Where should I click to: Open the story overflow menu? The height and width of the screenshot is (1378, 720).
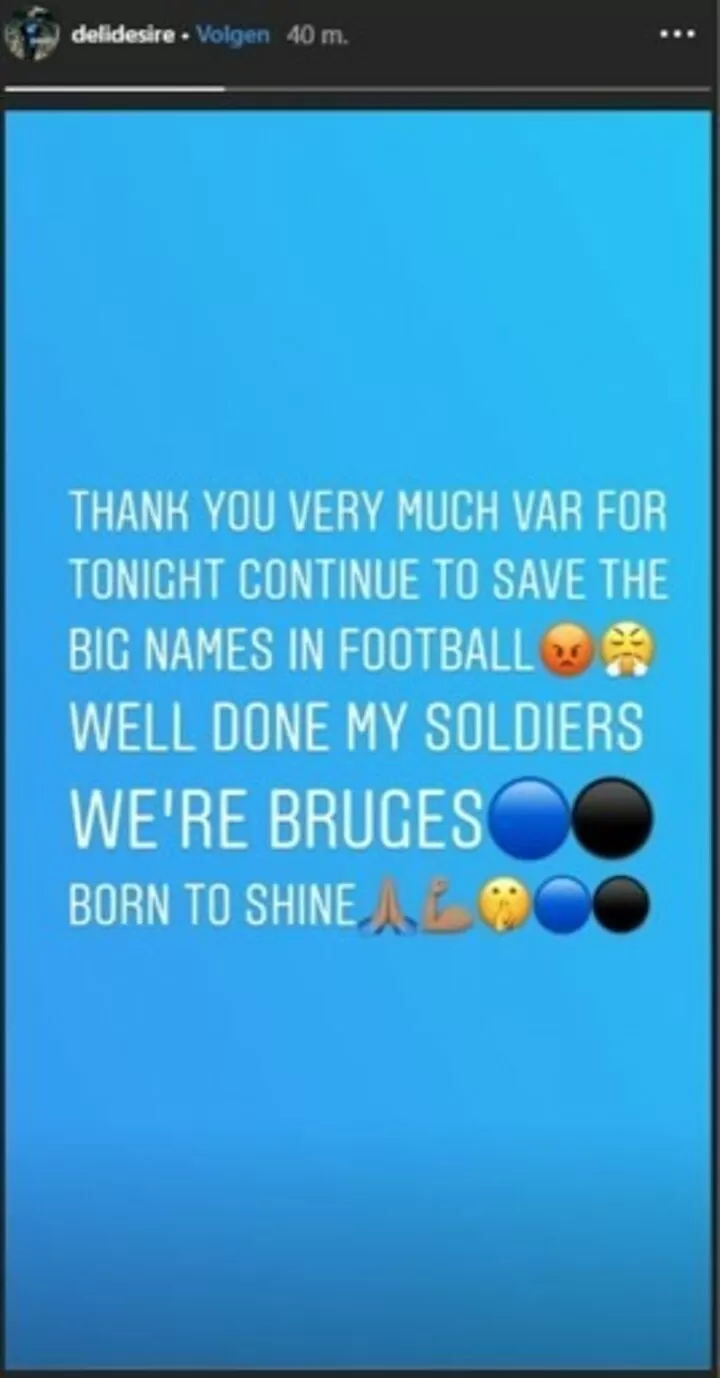click(x=679, y=34)
